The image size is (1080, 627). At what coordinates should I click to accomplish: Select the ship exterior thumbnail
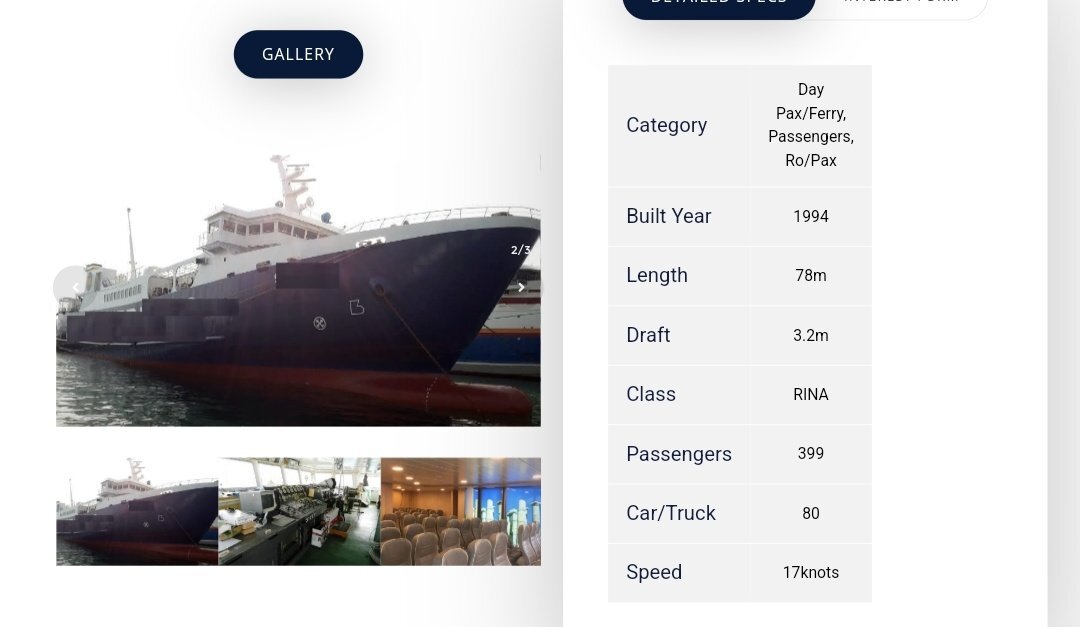pos(137,511)
